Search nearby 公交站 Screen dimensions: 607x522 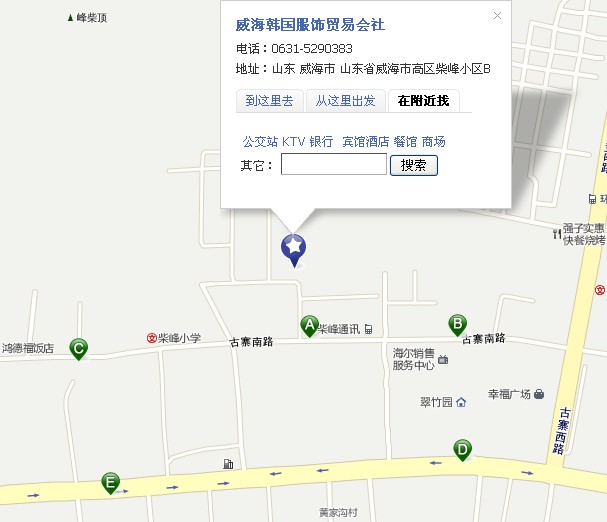(260, 142)
